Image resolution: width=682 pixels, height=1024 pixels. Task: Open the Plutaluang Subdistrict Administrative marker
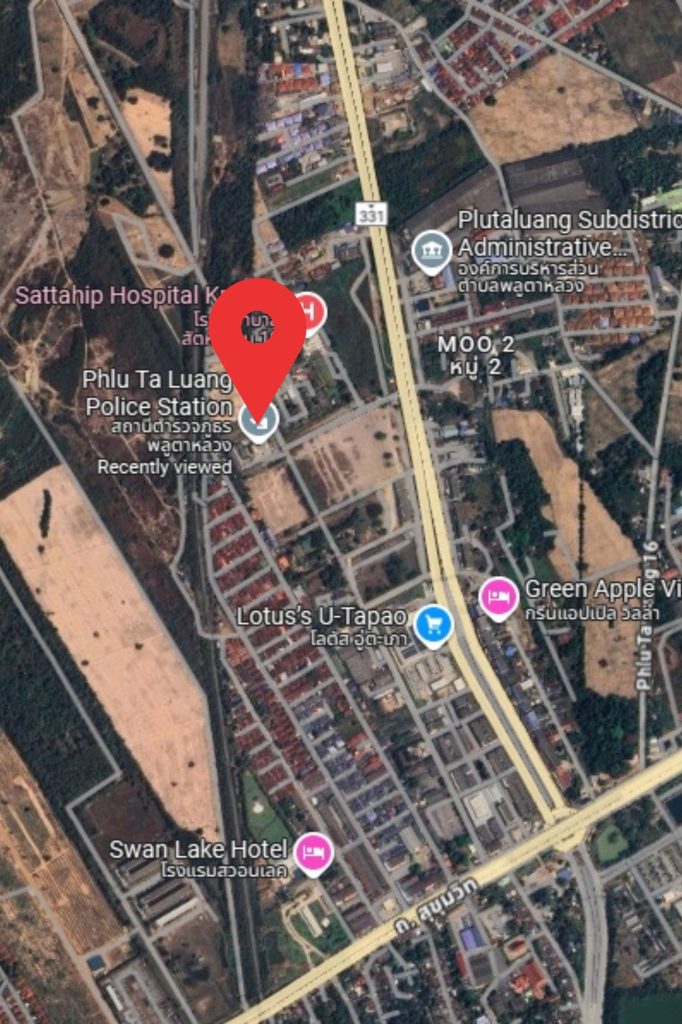[x=431, y=250]
